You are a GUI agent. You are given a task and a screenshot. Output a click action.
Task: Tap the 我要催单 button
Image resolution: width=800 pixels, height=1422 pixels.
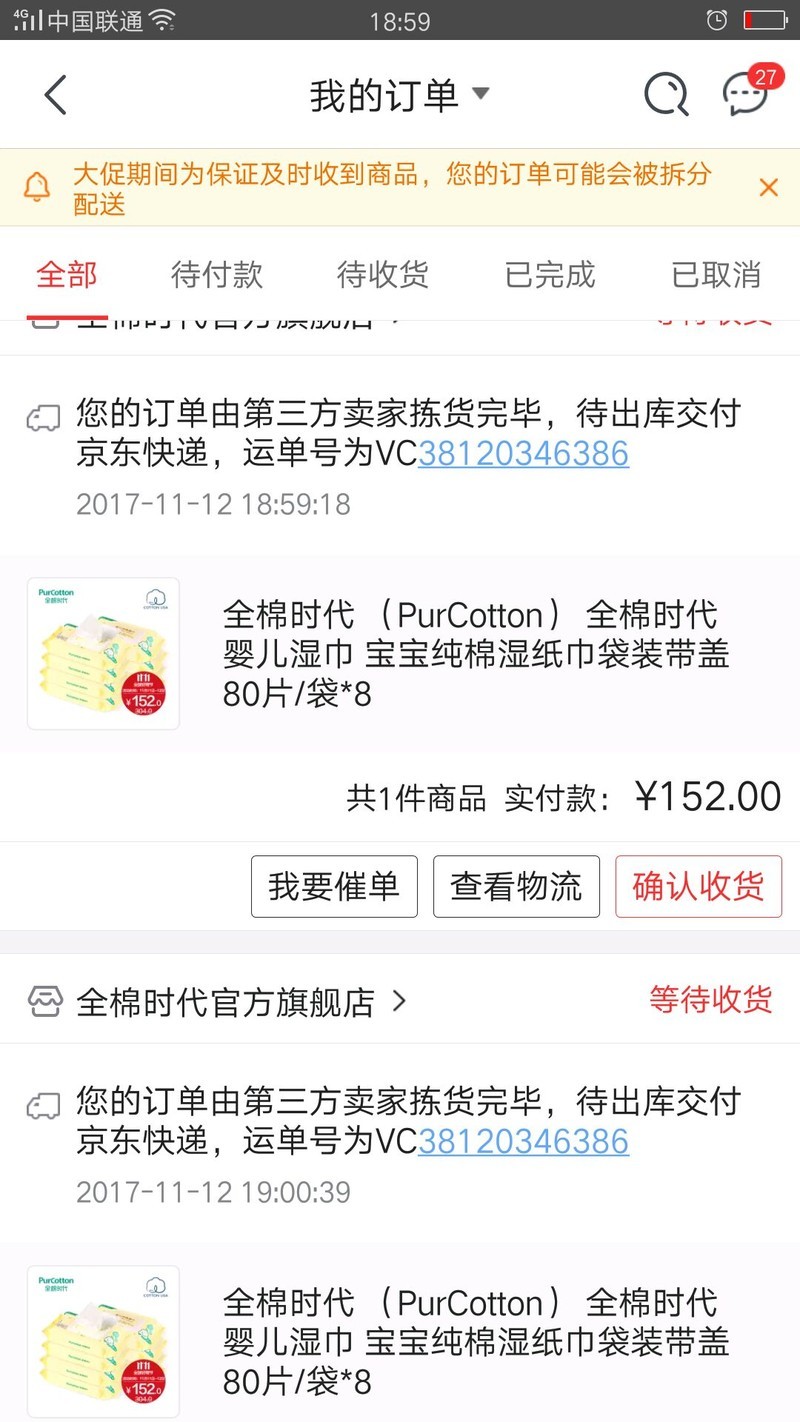[x=334, y=886]
